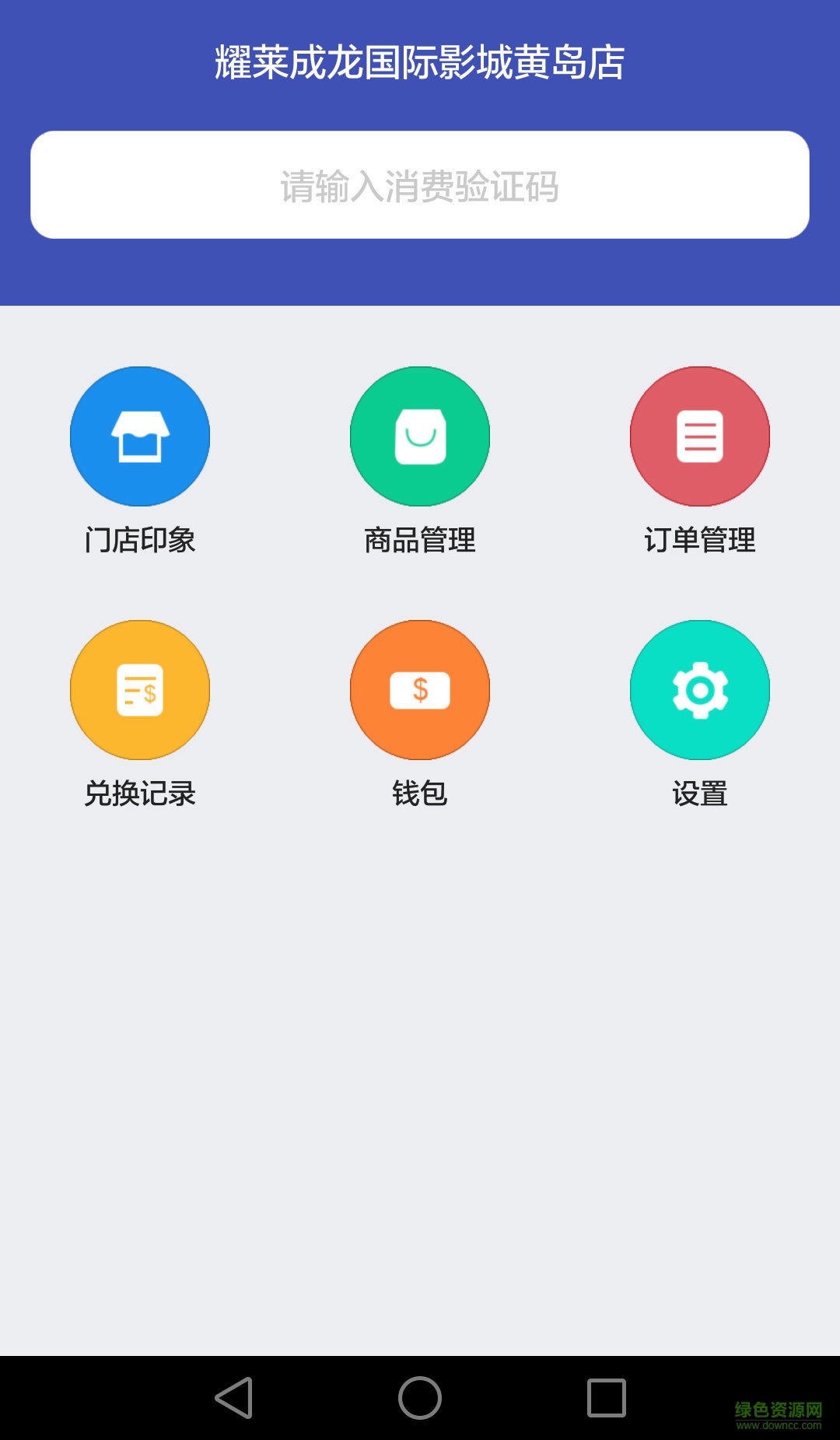Open 门店印象 store impressions

(x=140, y=436)
